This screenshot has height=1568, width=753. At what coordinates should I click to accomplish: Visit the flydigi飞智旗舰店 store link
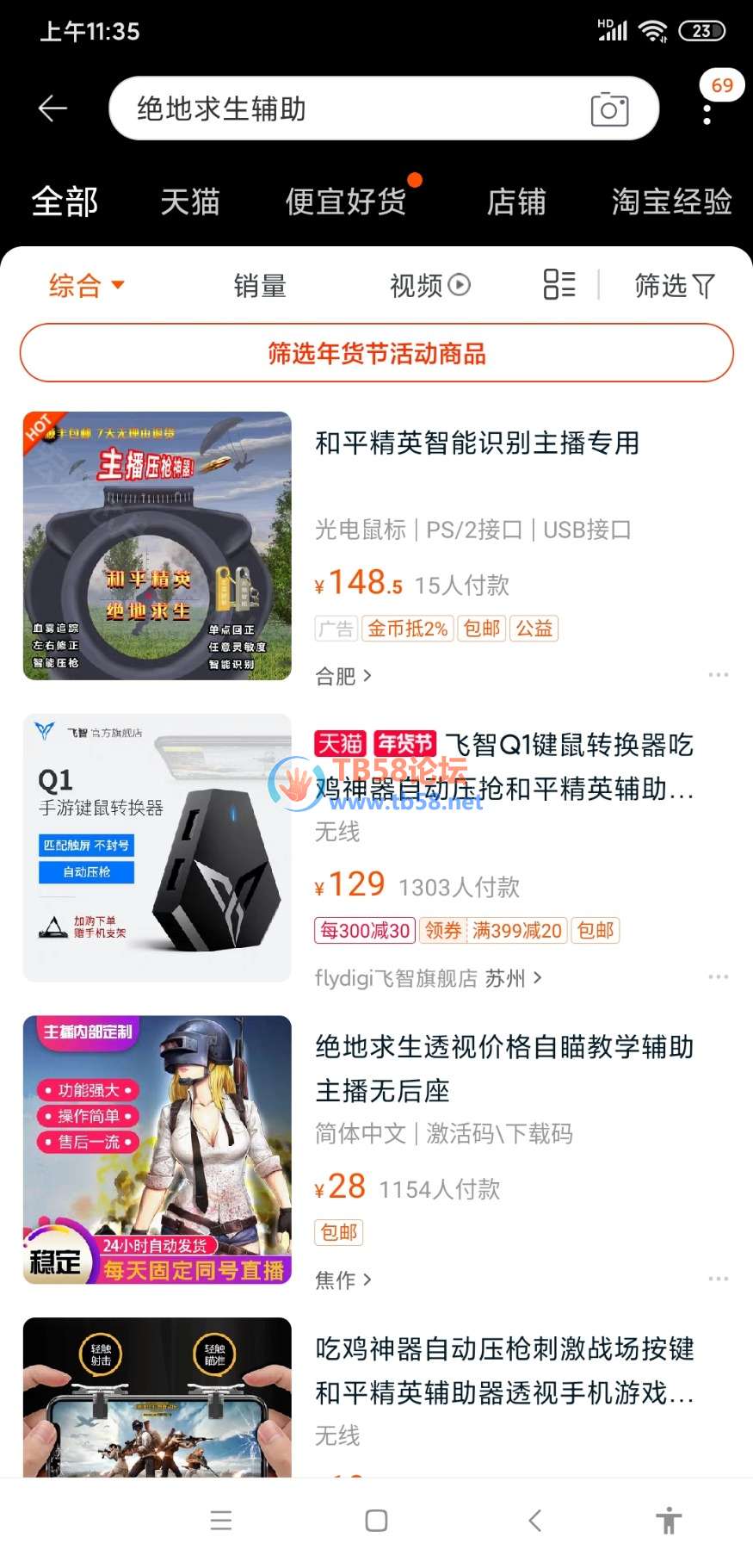coord(428,978)
